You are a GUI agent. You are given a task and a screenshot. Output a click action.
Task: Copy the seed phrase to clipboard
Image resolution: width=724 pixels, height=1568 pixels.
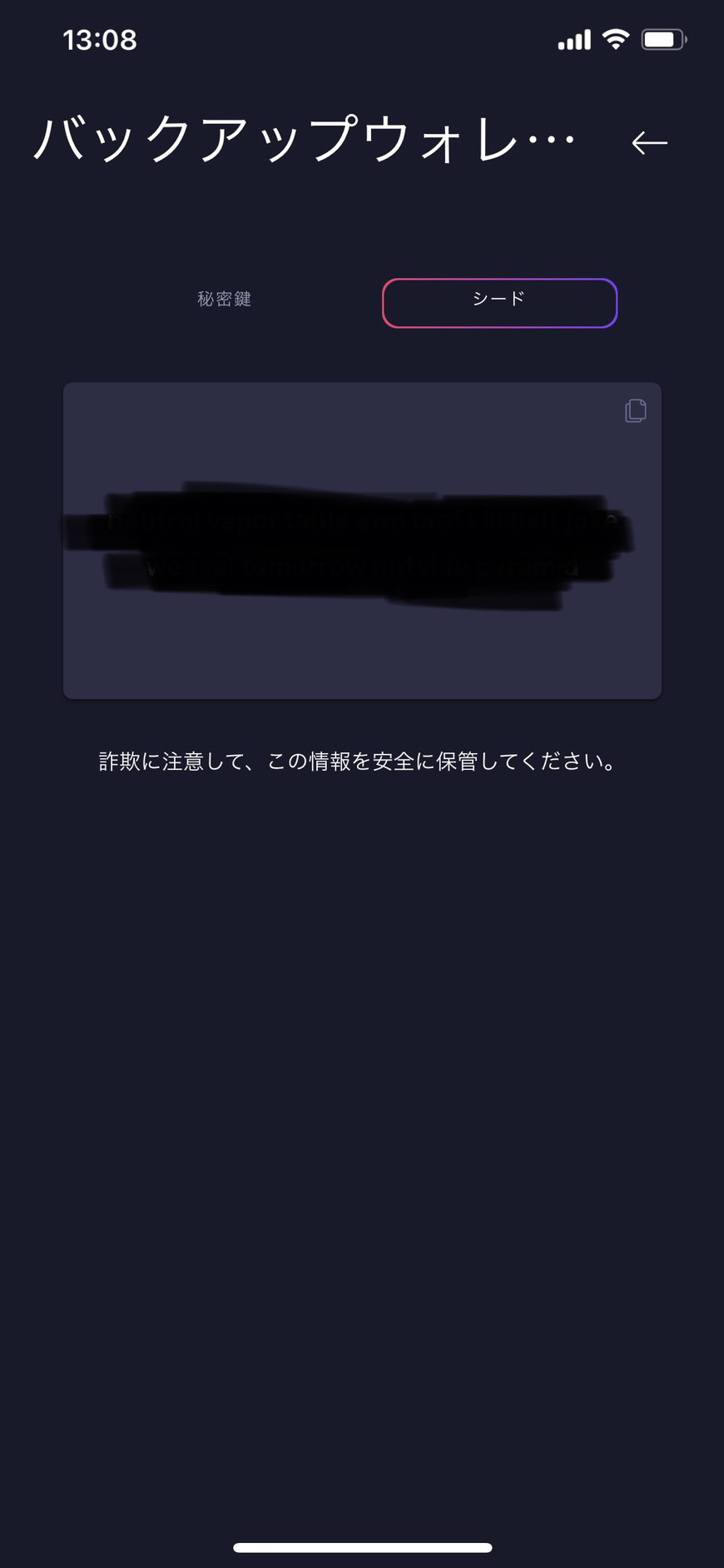click(635, 411)
